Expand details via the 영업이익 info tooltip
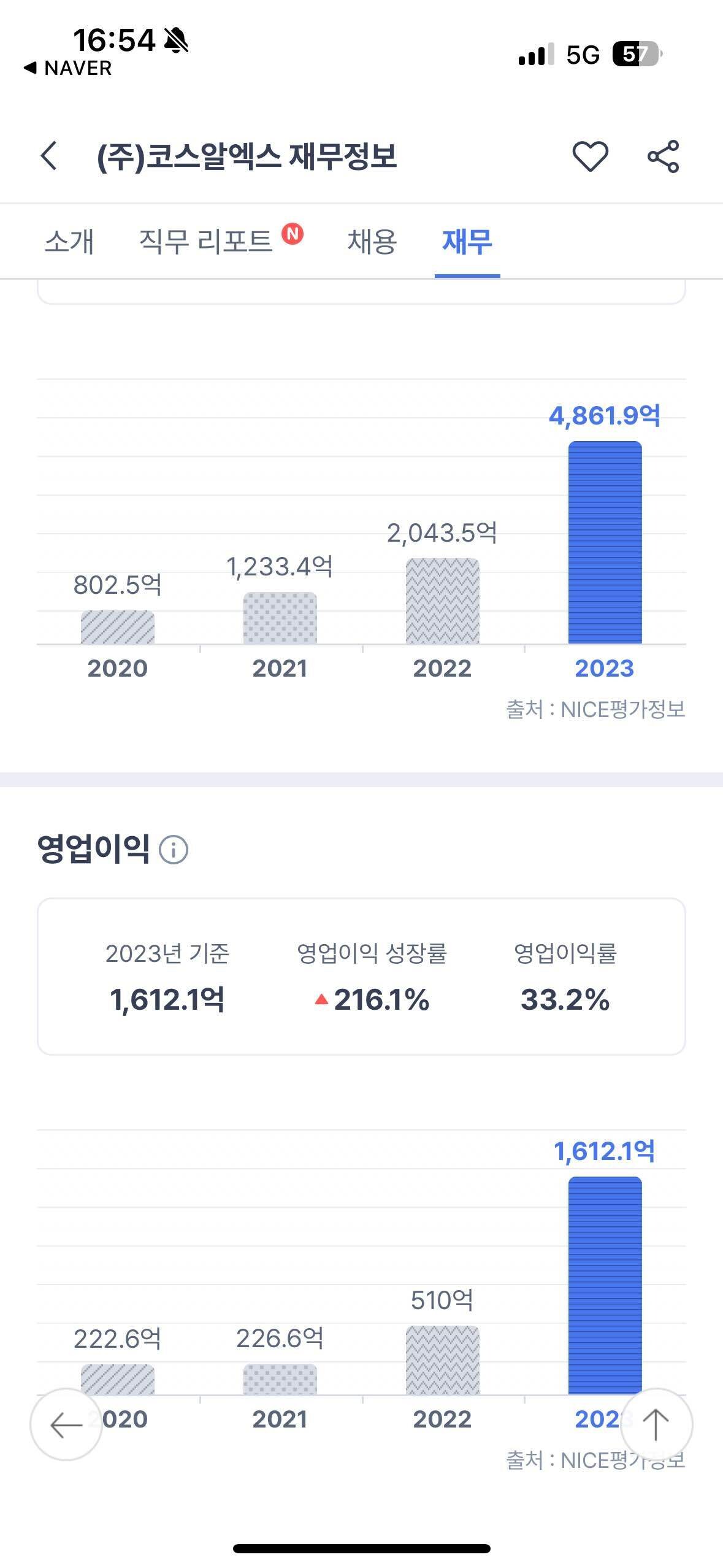The image size is (723, 1568). (x=174, y=850)
